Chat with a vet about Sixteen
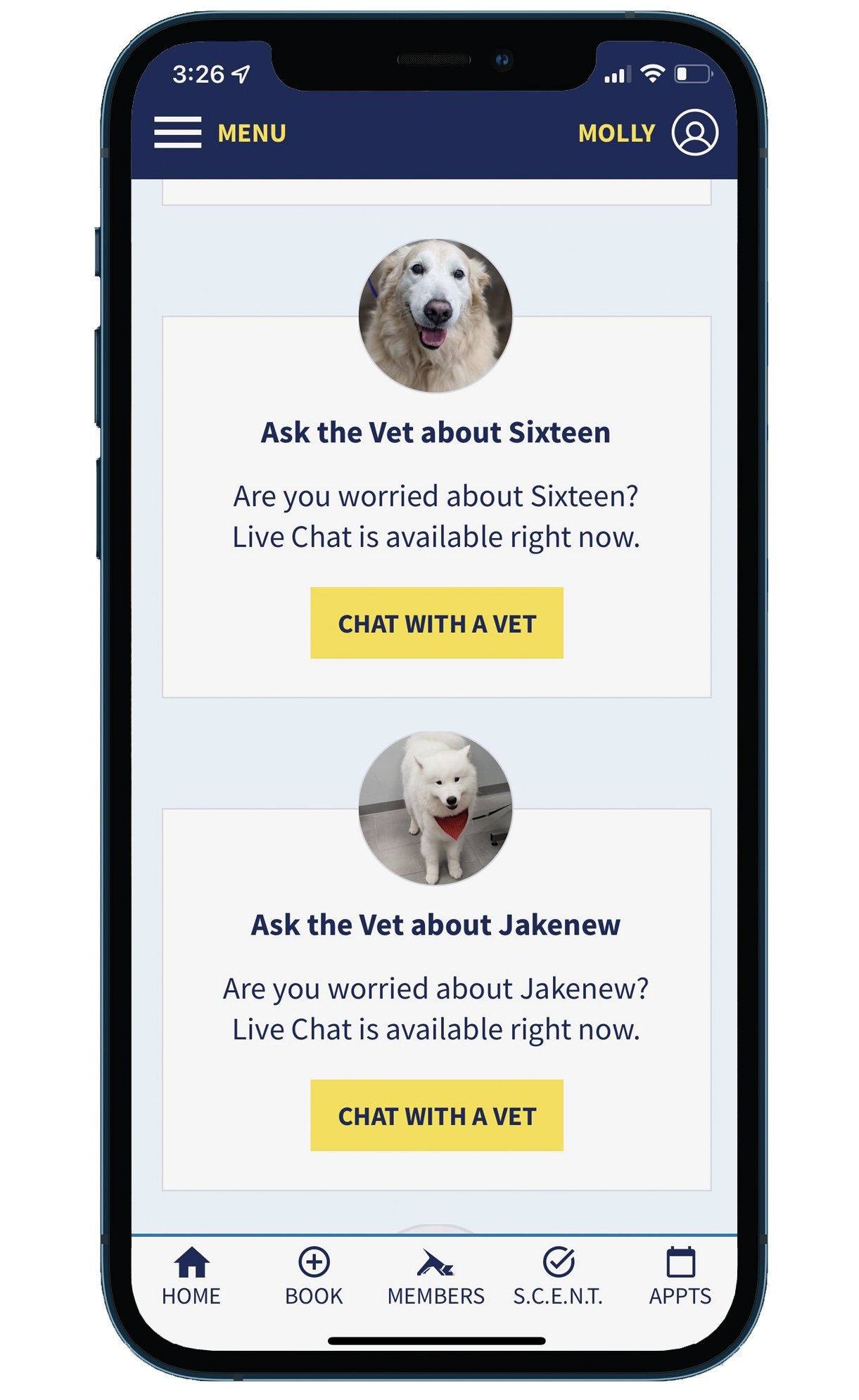Viewport: 859px width, 1400px height. [436, 623]
